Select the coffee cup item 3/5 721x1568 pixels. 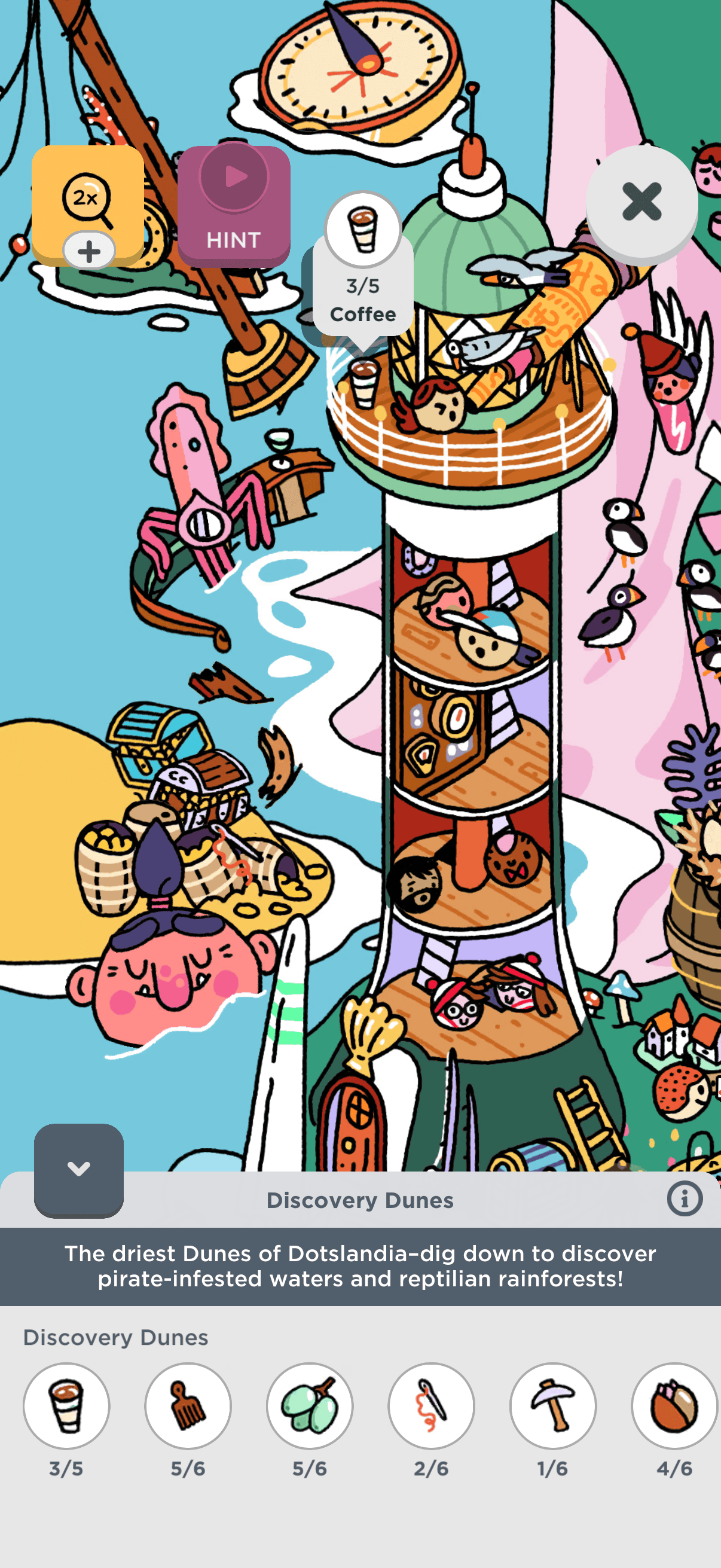66,1406
